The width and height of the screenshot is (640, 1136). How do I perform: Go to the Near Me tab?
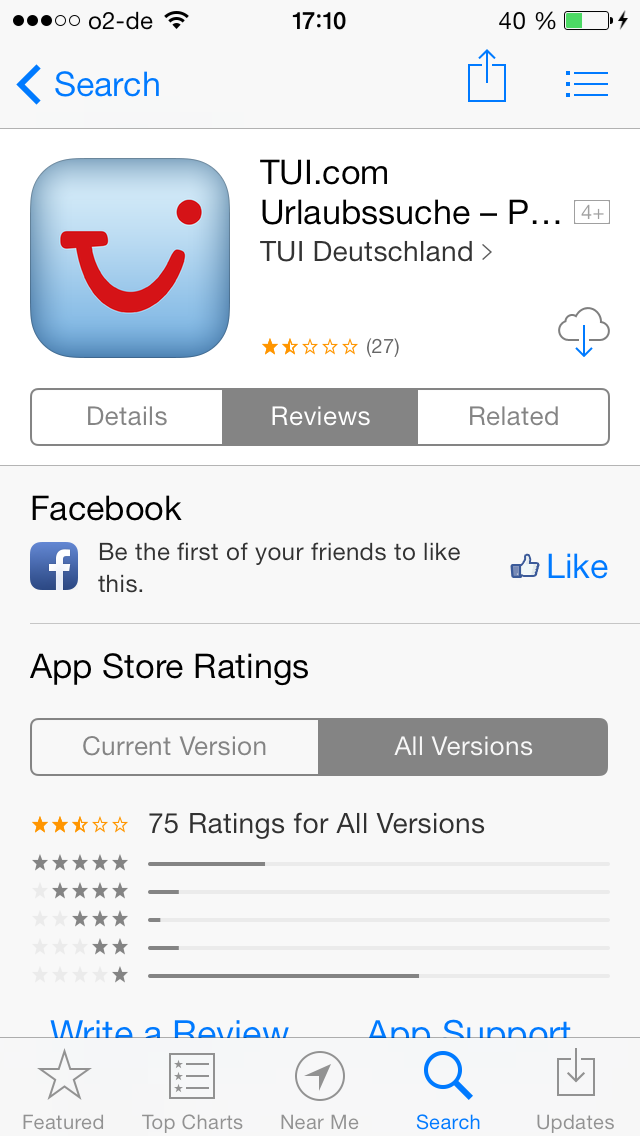pyautogui.click(x=320, y=1089)
